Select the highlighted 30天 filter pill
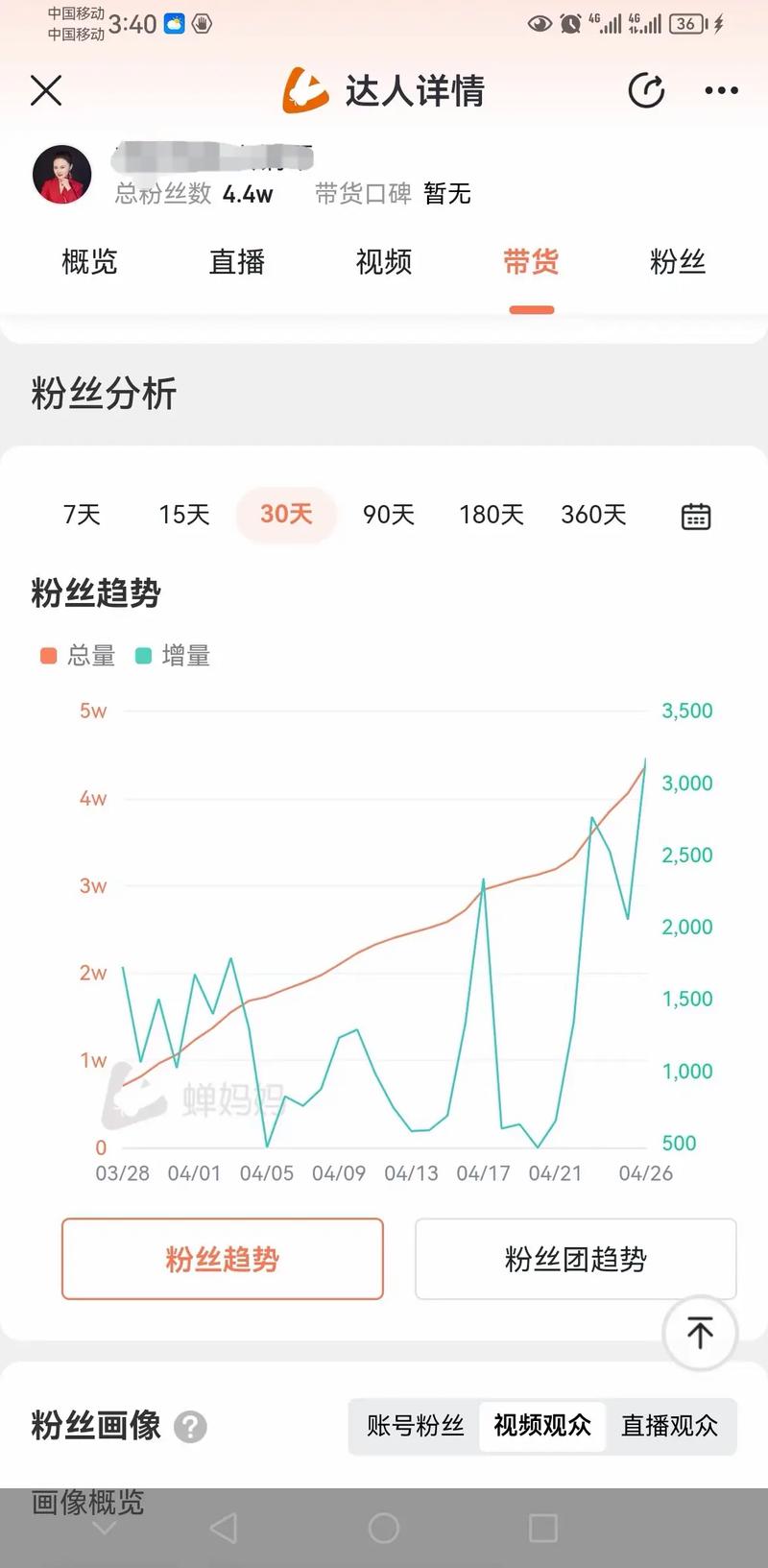The image size is (768, 1568). (285, 516)
